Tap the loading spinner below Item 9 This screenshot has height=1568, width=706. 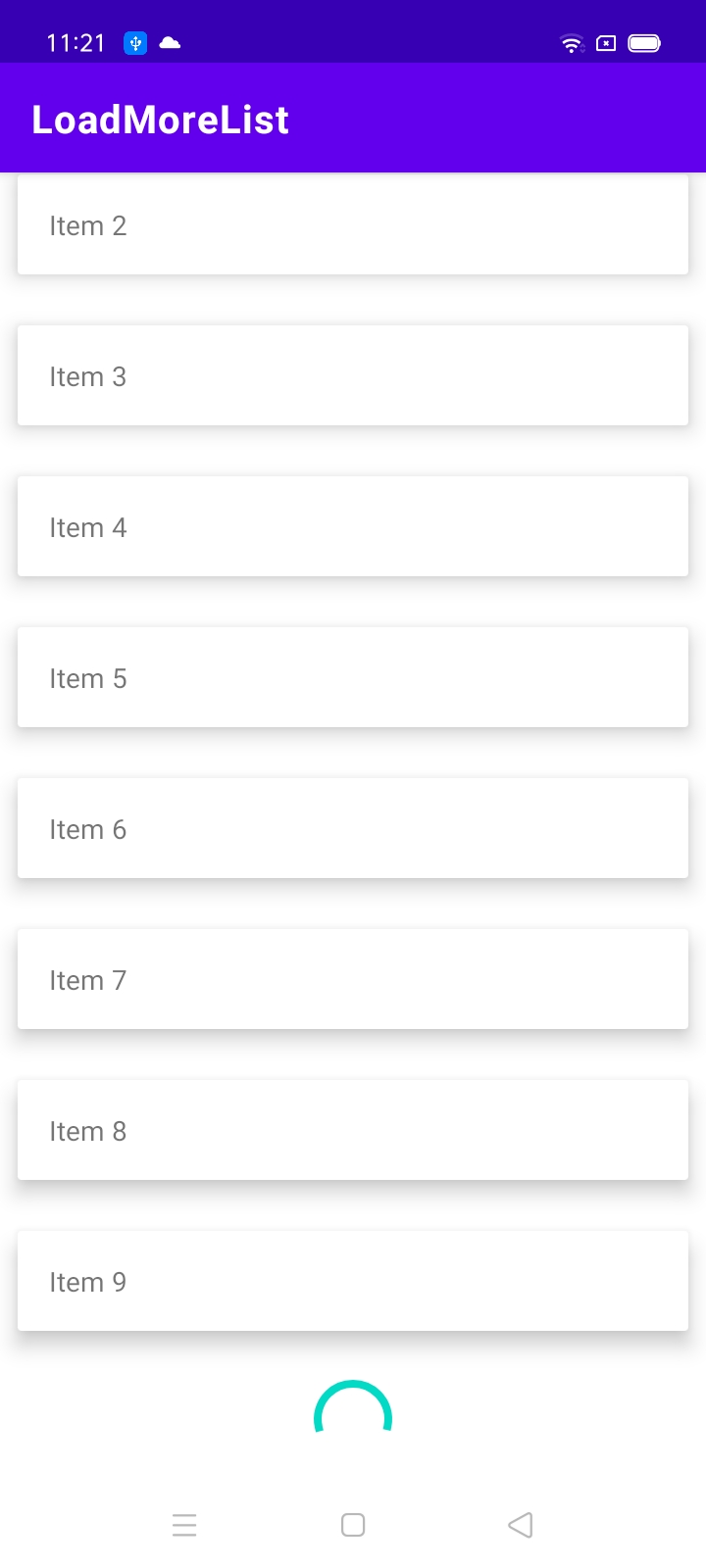coord(353,1411)
